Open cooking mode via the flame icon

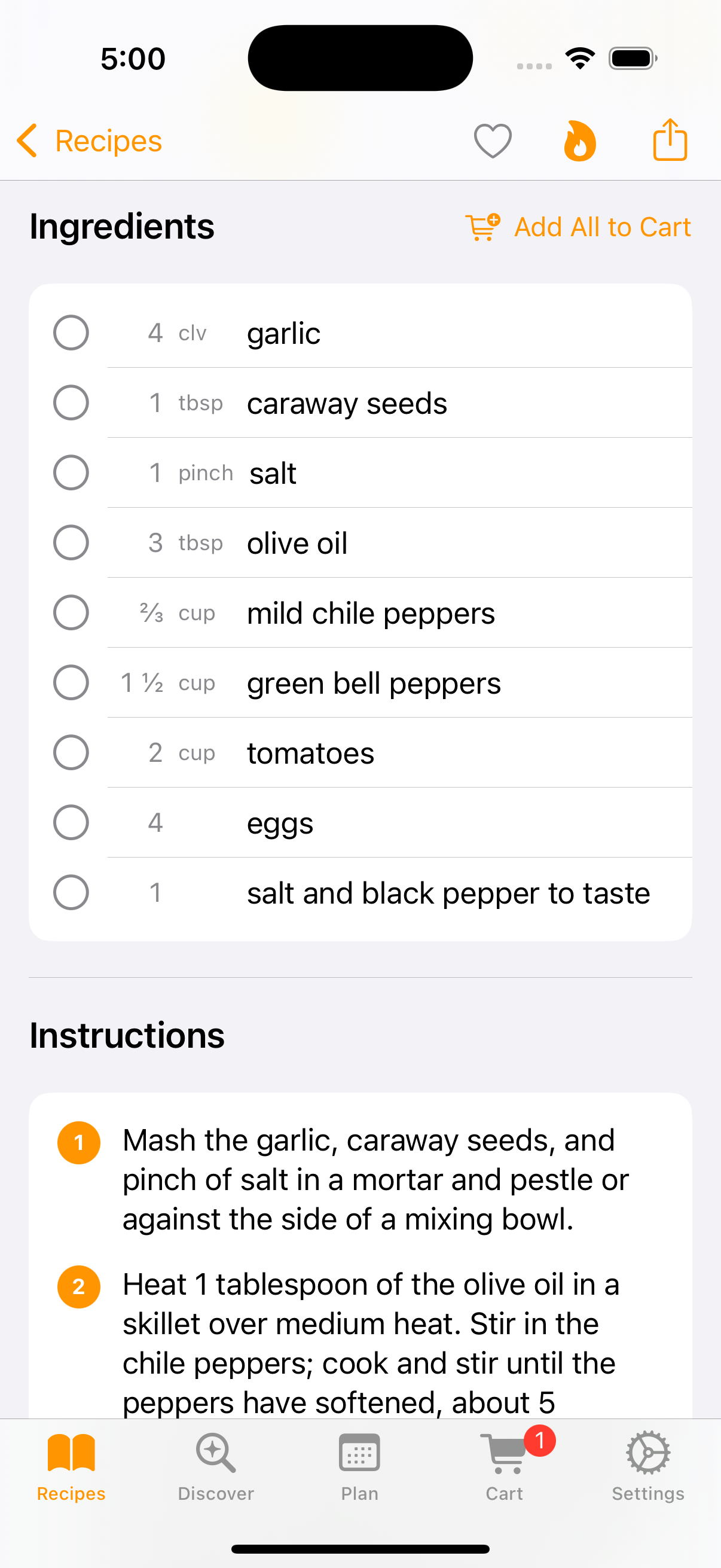pyautogui.click(x=579, y=140)
